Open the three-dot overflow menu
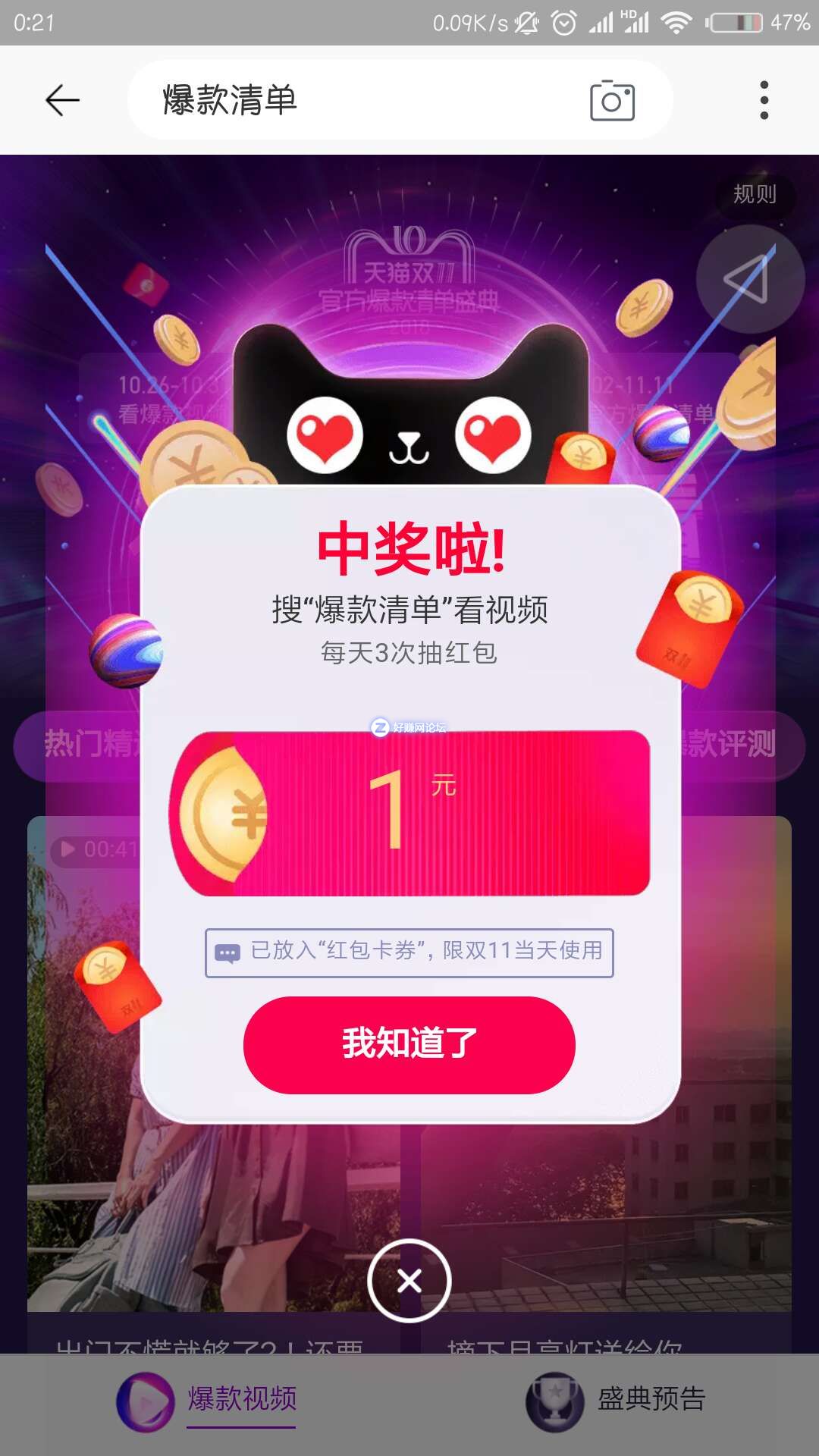The image size is (819, 1456). pos(764,100)
